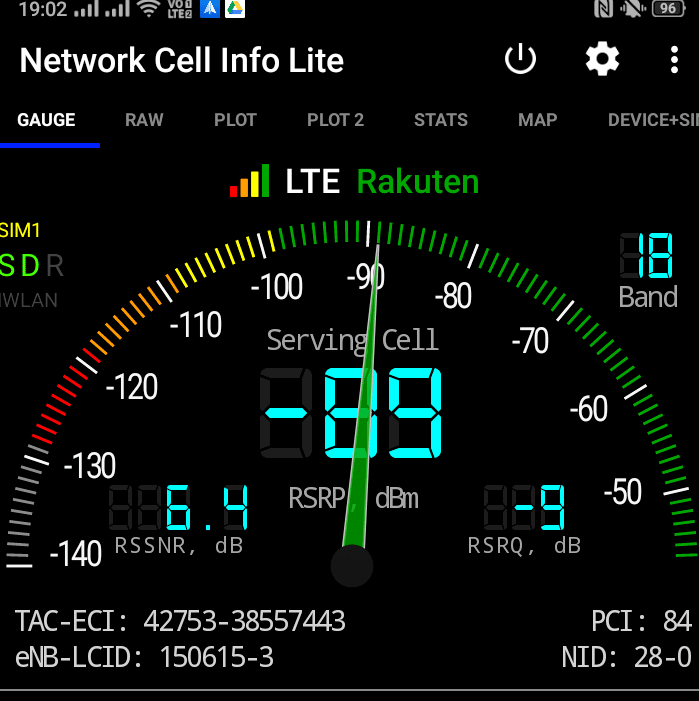Open the settings gear
The height and width of the screenshot is (701, 699).
(x=602, y=59)
